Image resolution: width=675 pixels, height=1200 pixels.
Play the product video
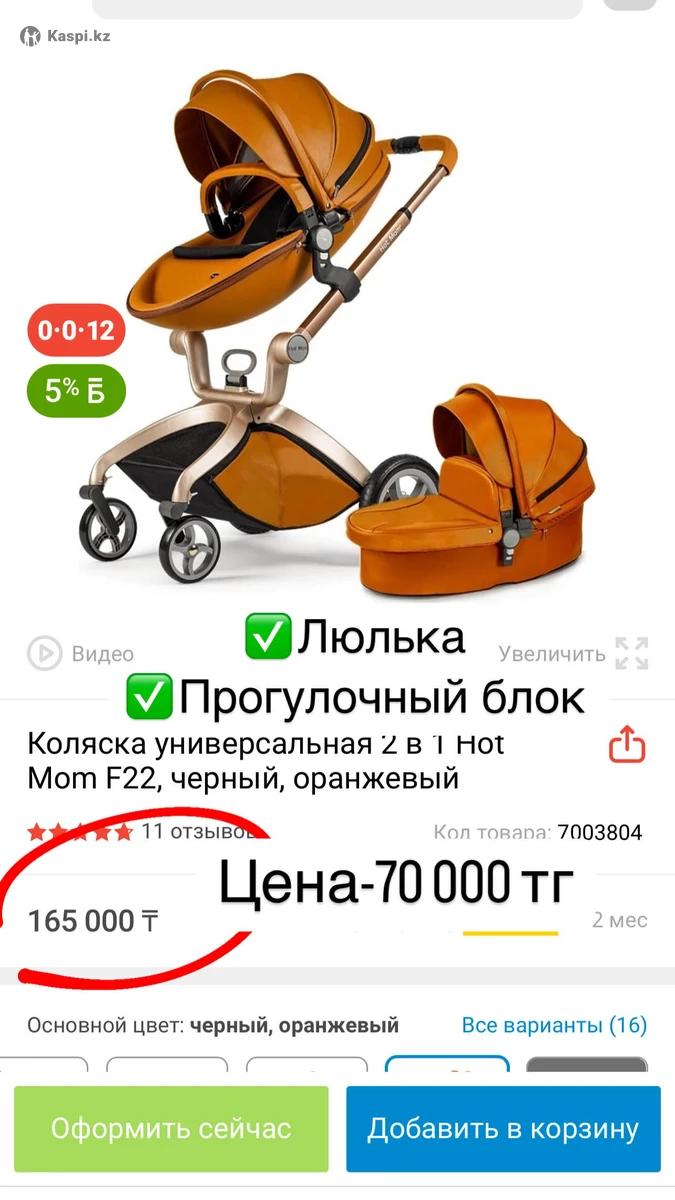tap(80, 654)
